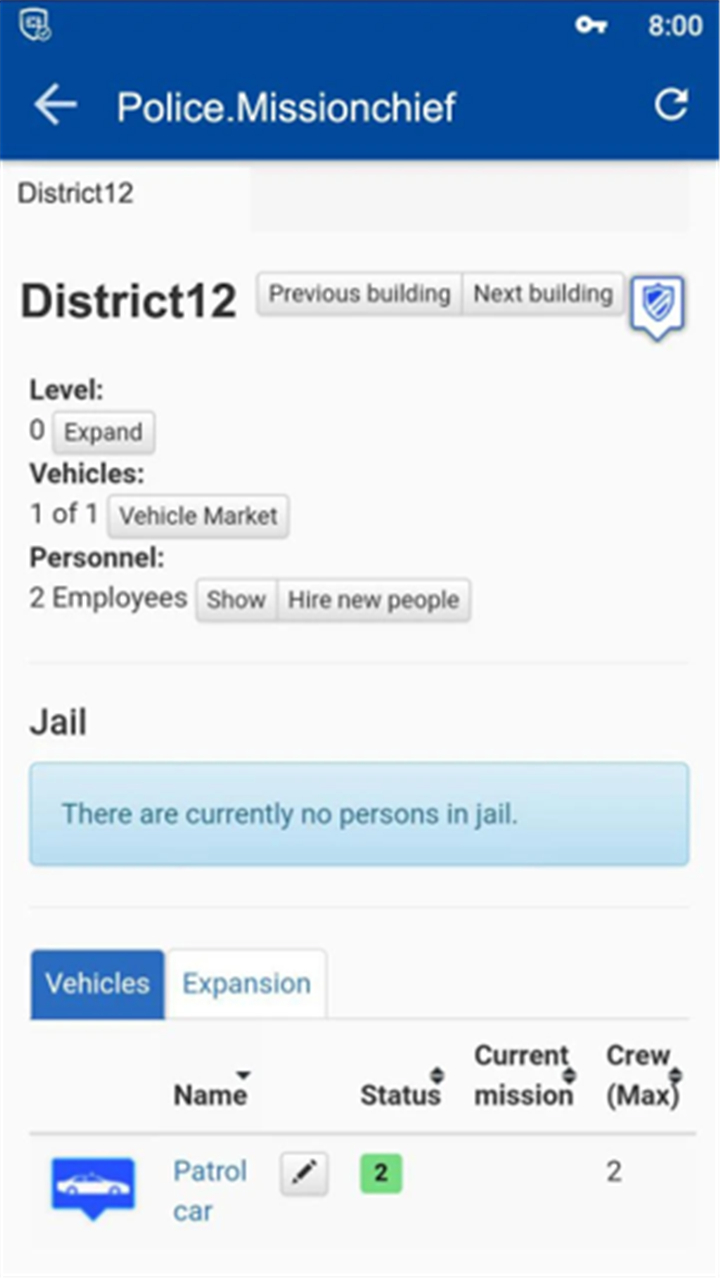Go to the Previous building
The width and height of the screenshot is (720, 1278).
359,294
